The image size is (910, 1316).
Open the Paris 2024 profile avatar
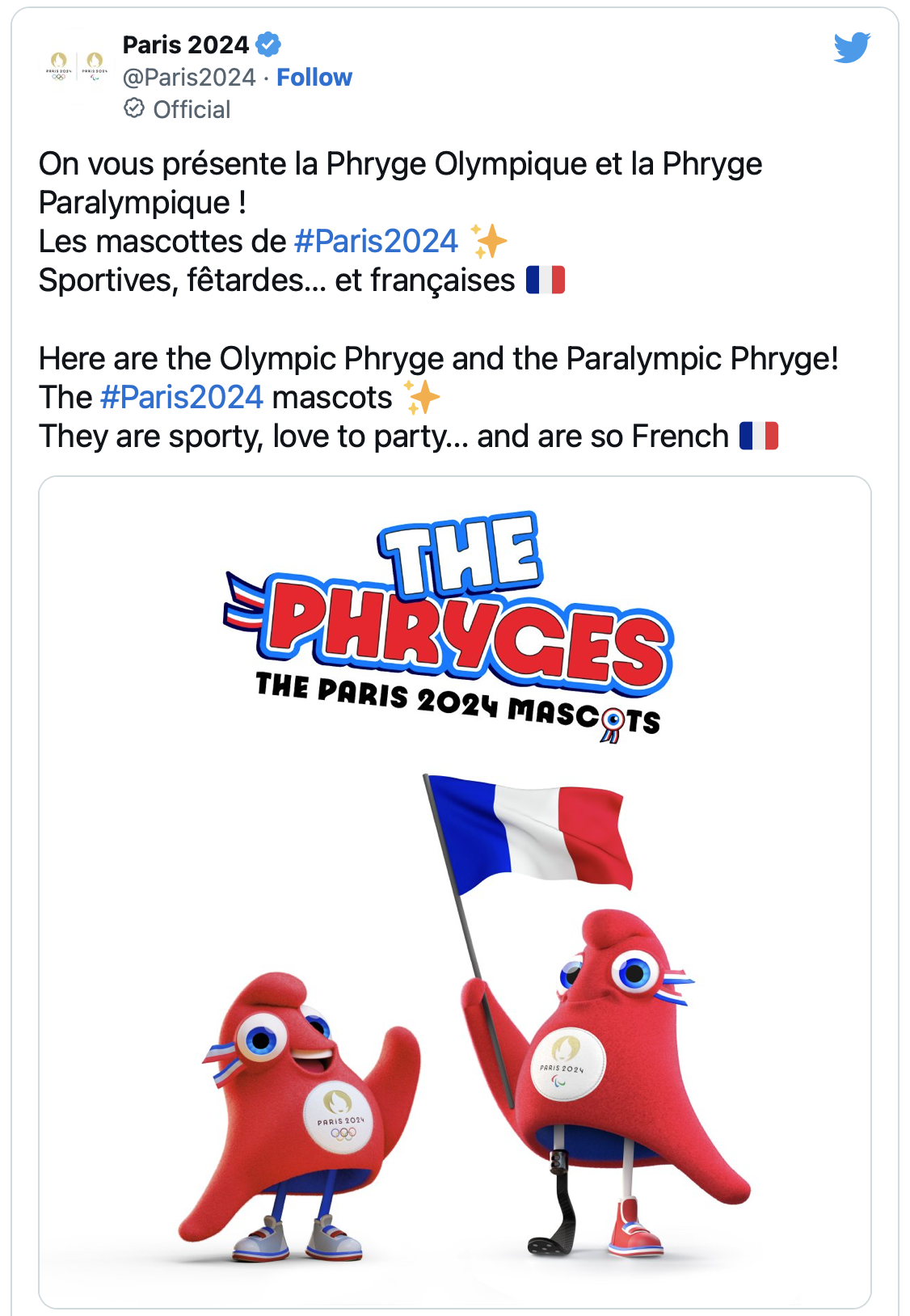[77, 66]
